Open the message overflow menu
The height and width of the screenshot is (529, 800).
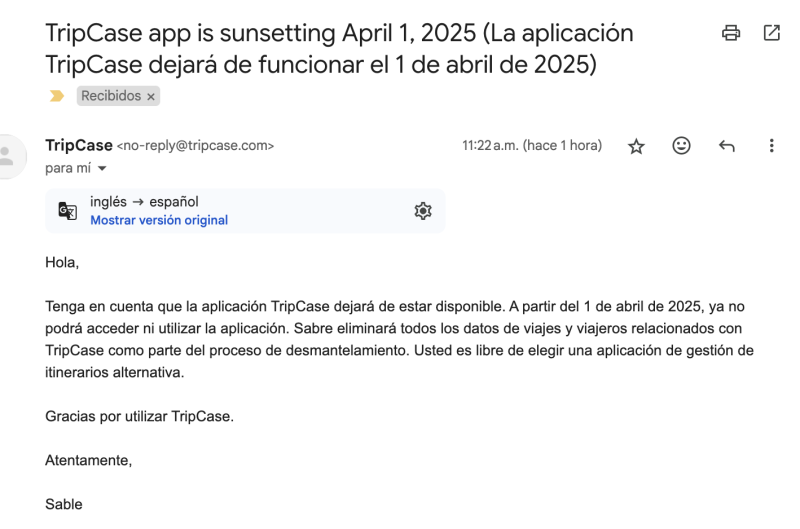[771, 146]
